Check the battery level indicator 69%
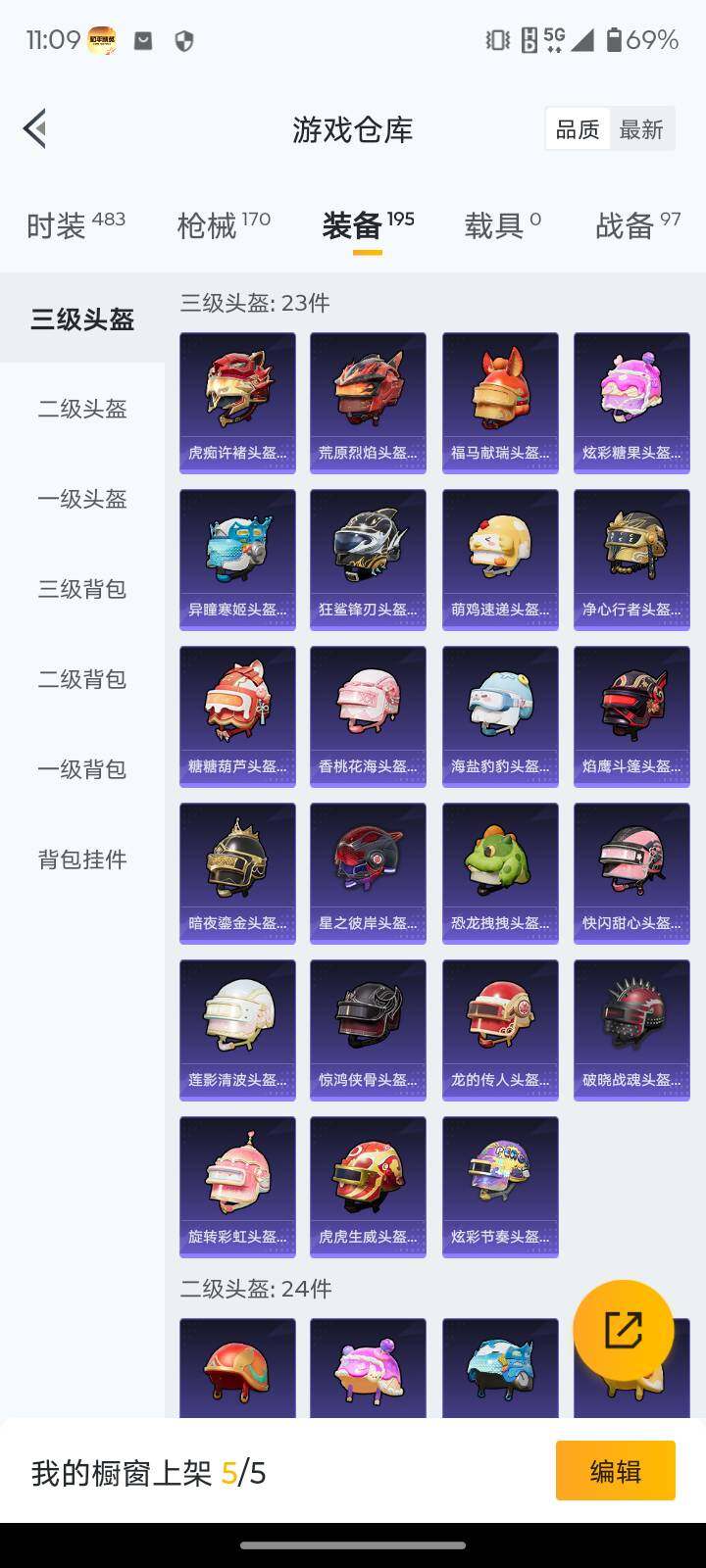The height and width of the screenshot is (1568, 706). click(x=653, y=39)
